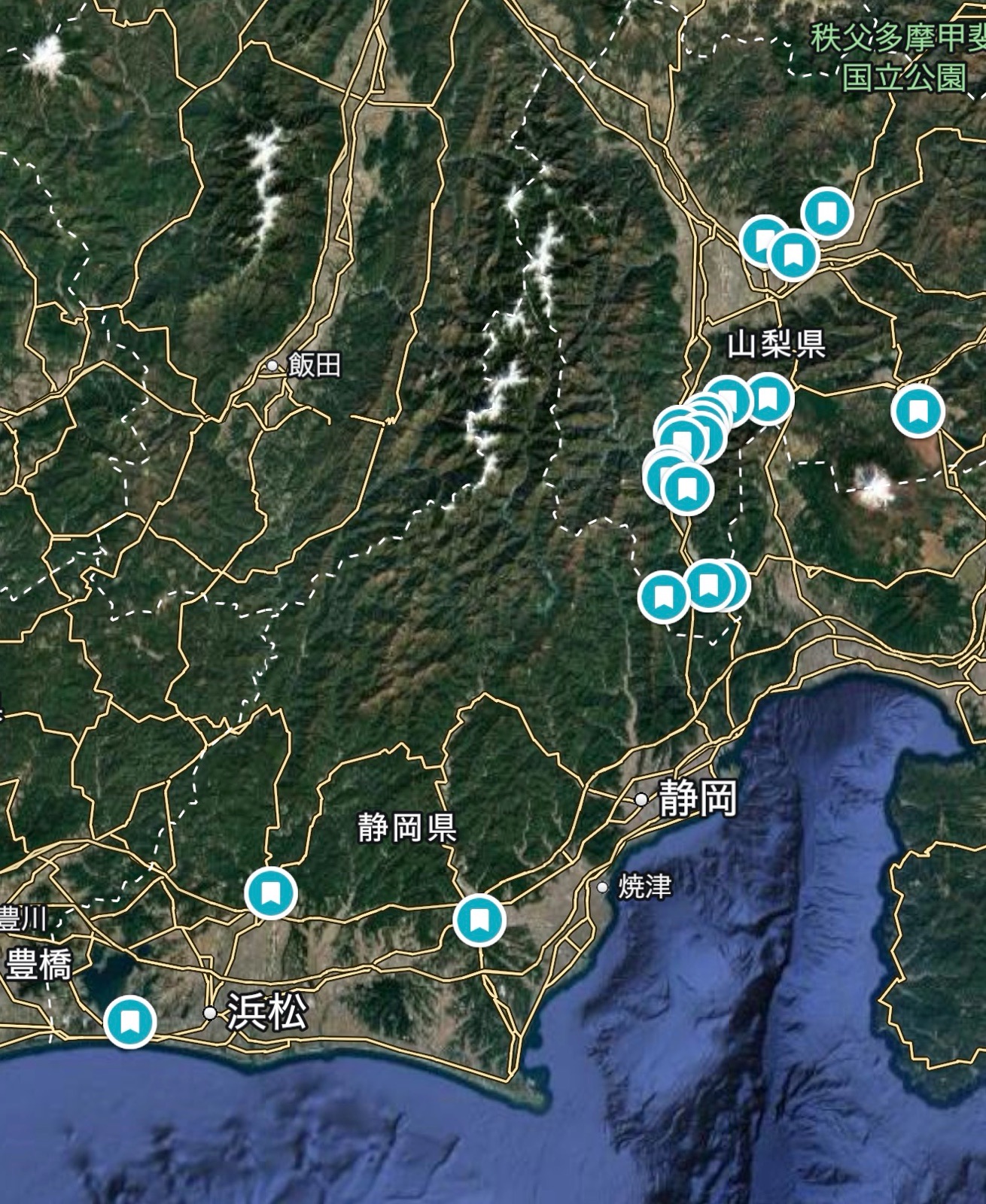Open the saved pin below the 静岡県 label
Image resolution: width=986 pixels, height=1204 pixels.
[479, 920]
